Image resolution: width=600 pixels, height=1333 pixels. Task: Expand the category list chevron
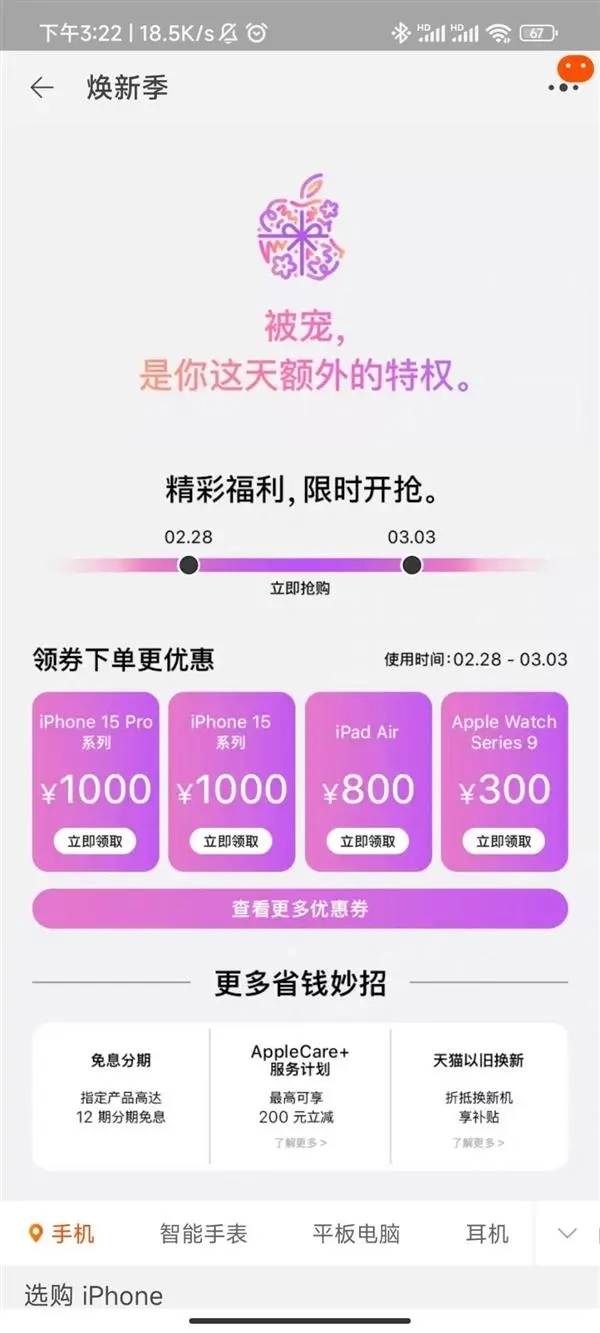(x=567, y=1233)
